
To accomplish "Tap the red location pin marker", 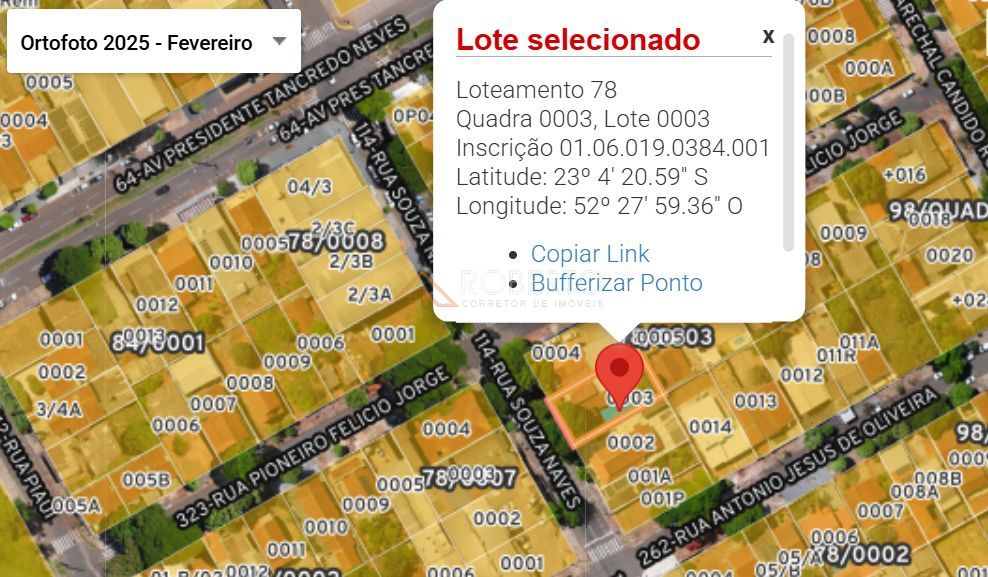I will 619,372.
